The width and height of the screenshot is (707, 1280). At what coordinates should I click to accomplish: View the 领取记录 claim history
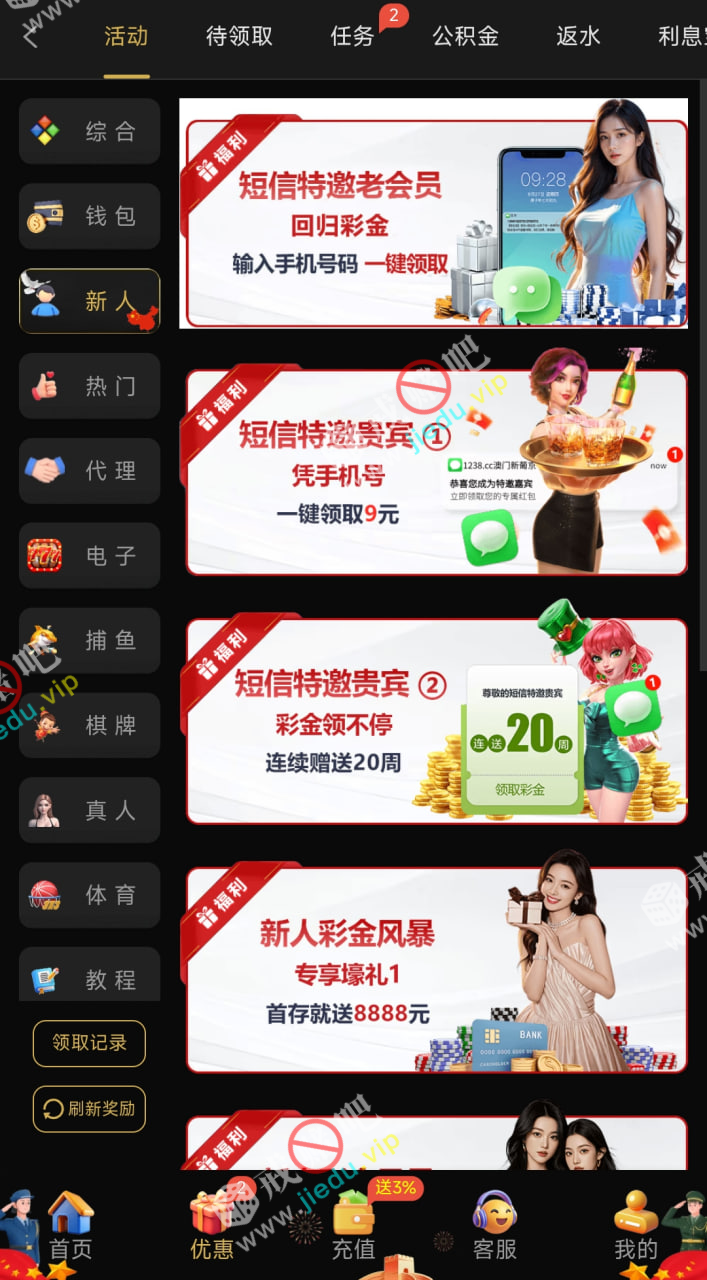pyautogui.click(x=89, y=1043)
